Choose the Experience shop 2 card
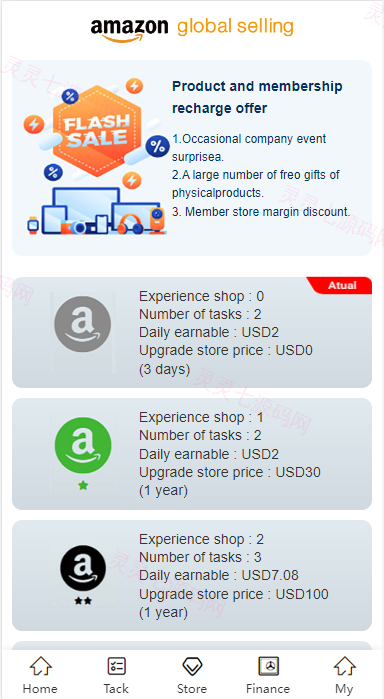The height and width of the screenshot is (699, 384). pos(192,575)
